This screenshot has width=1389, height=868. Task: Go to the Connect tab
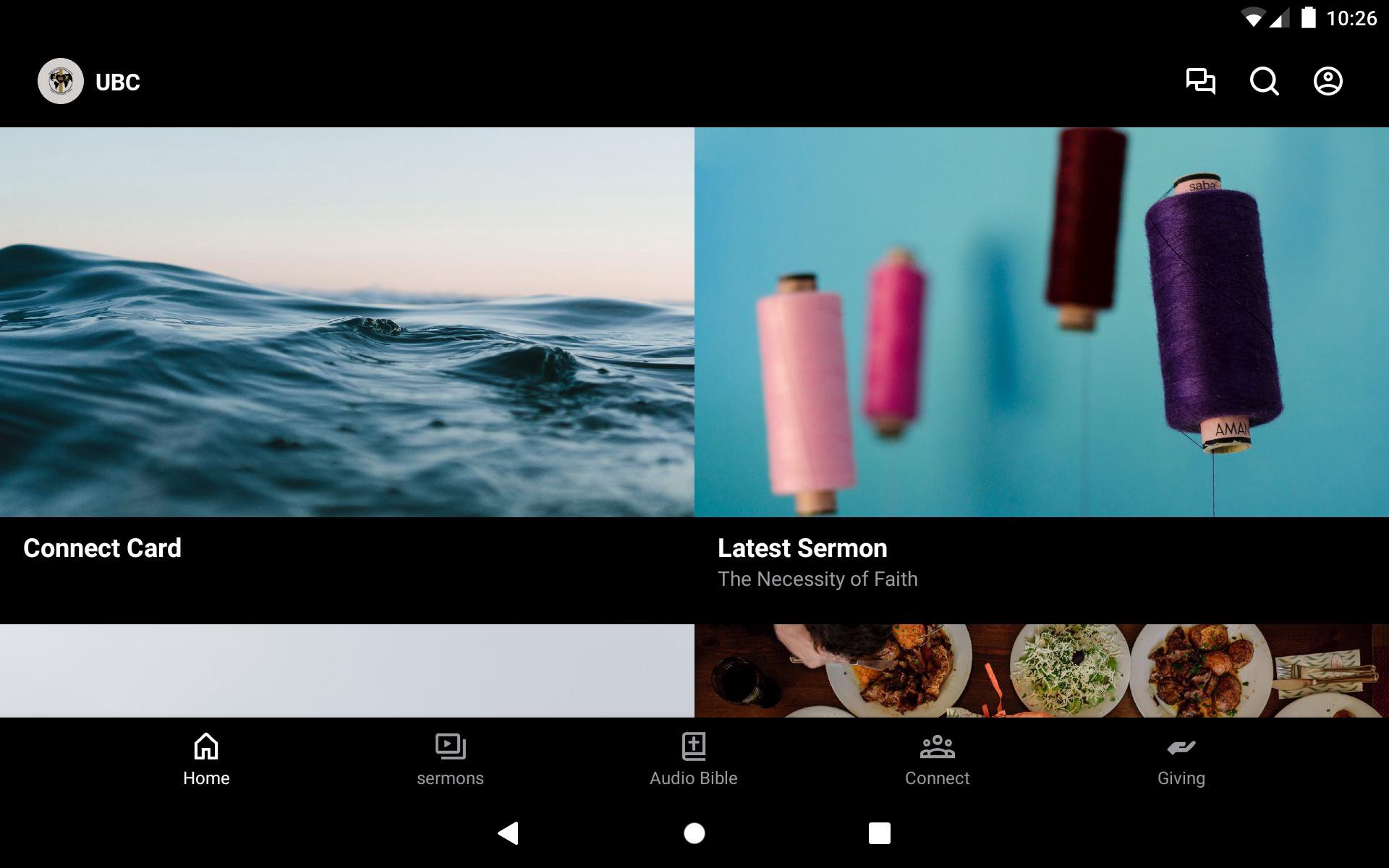point(937,759)
